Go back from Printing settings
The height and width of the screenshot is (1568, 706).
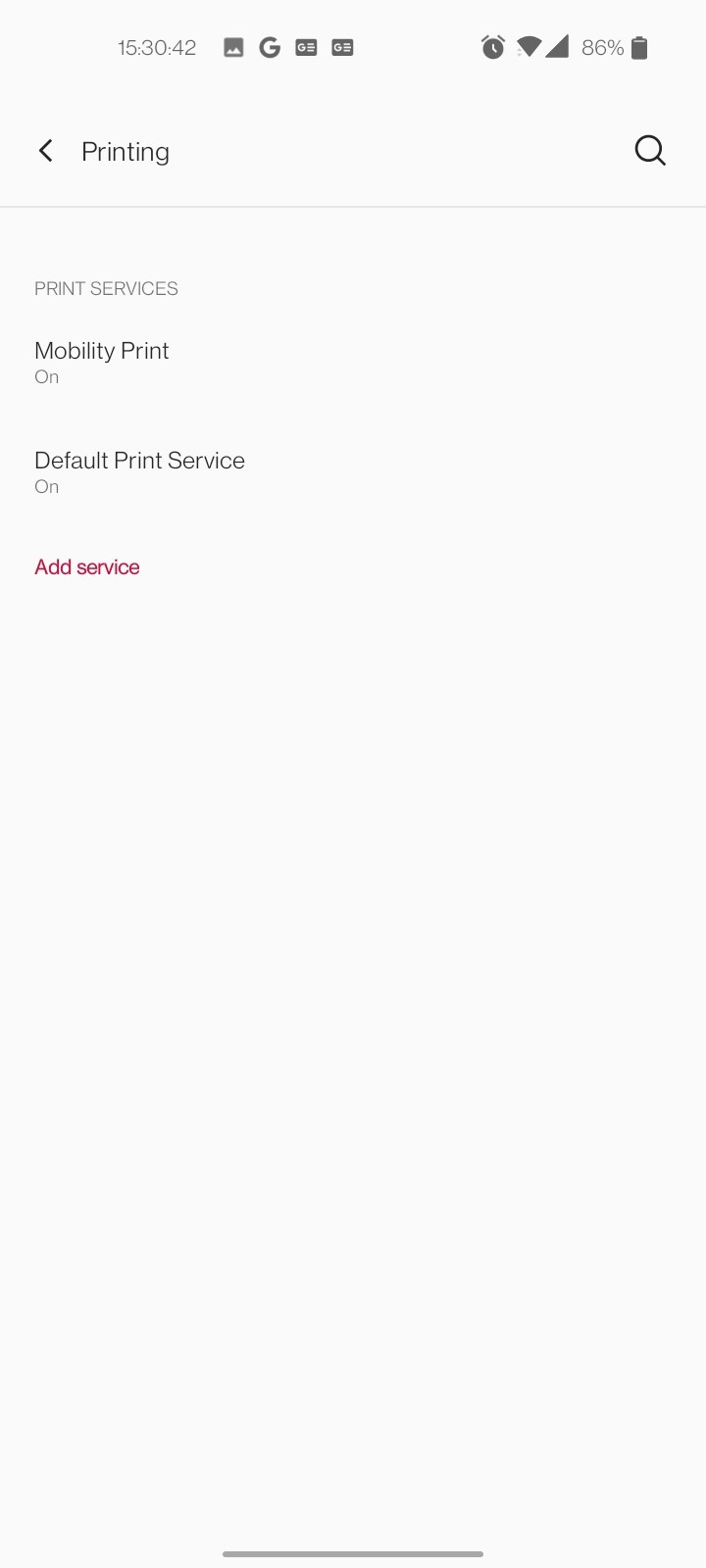click(45, 151)
